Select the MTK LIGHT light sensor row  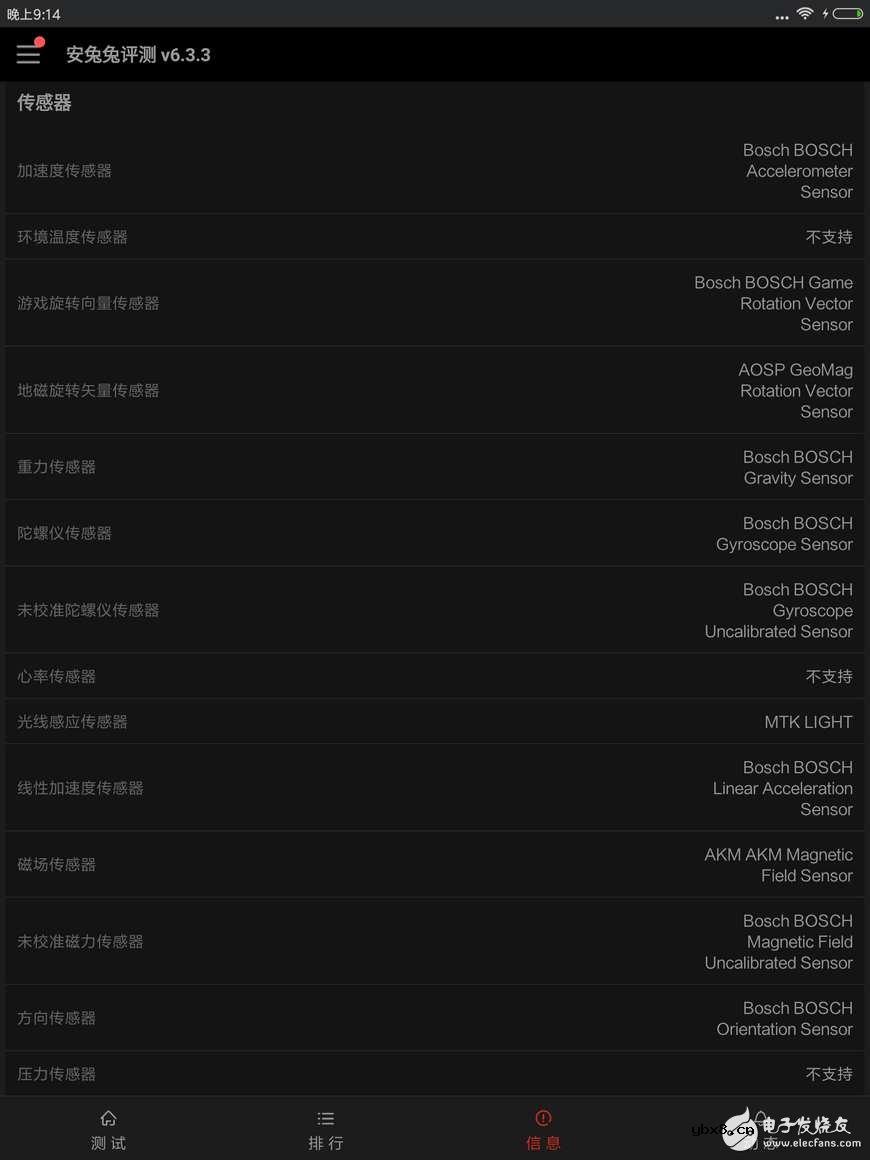click(435, 721)
